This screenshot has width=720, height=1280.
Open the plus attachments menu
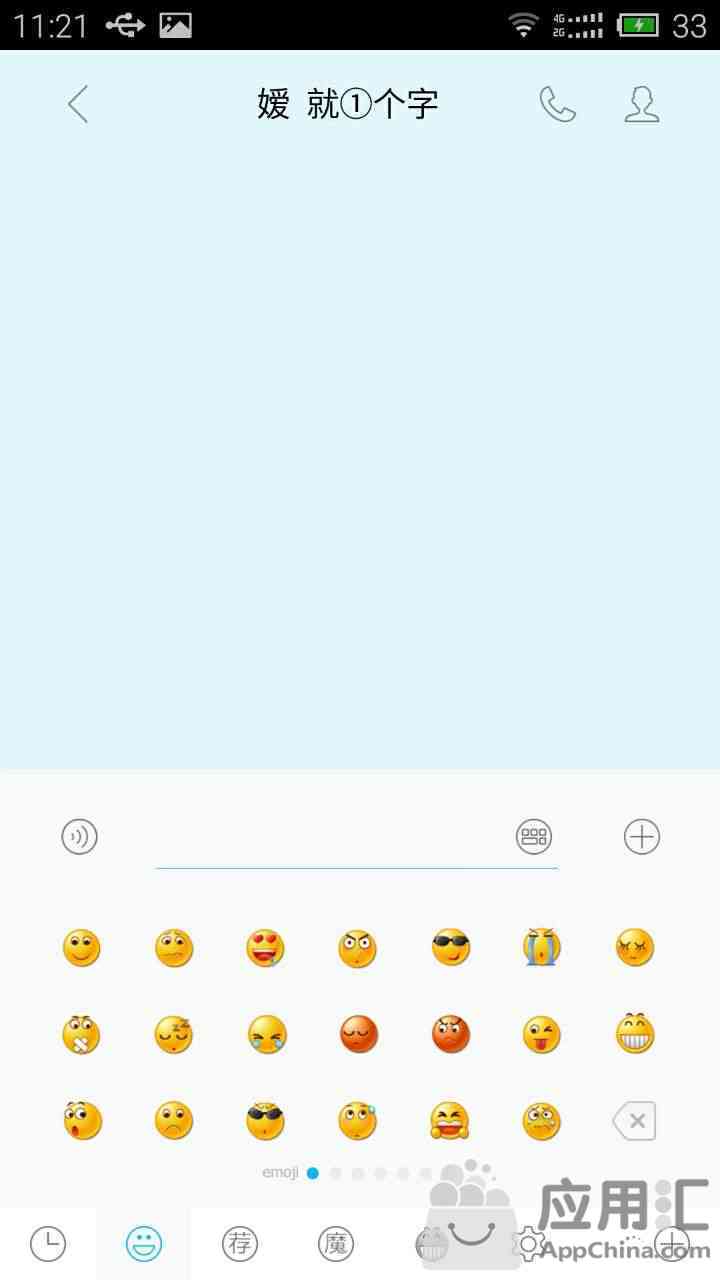click(x=642, y=836)
